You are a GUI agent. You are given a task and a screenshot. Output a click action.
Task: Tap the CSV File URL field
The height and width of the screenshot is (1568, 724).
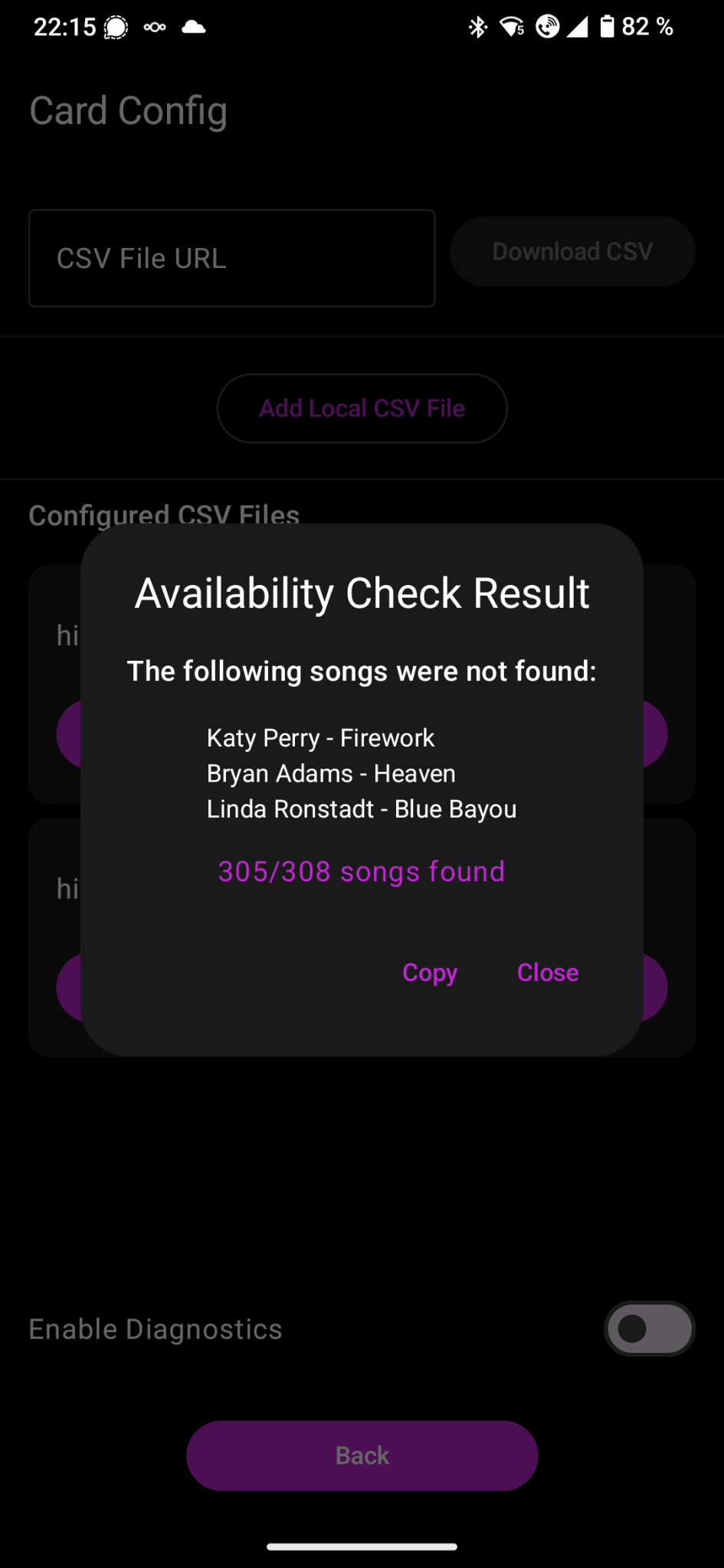pyautogui.click(x=231, y=259)
